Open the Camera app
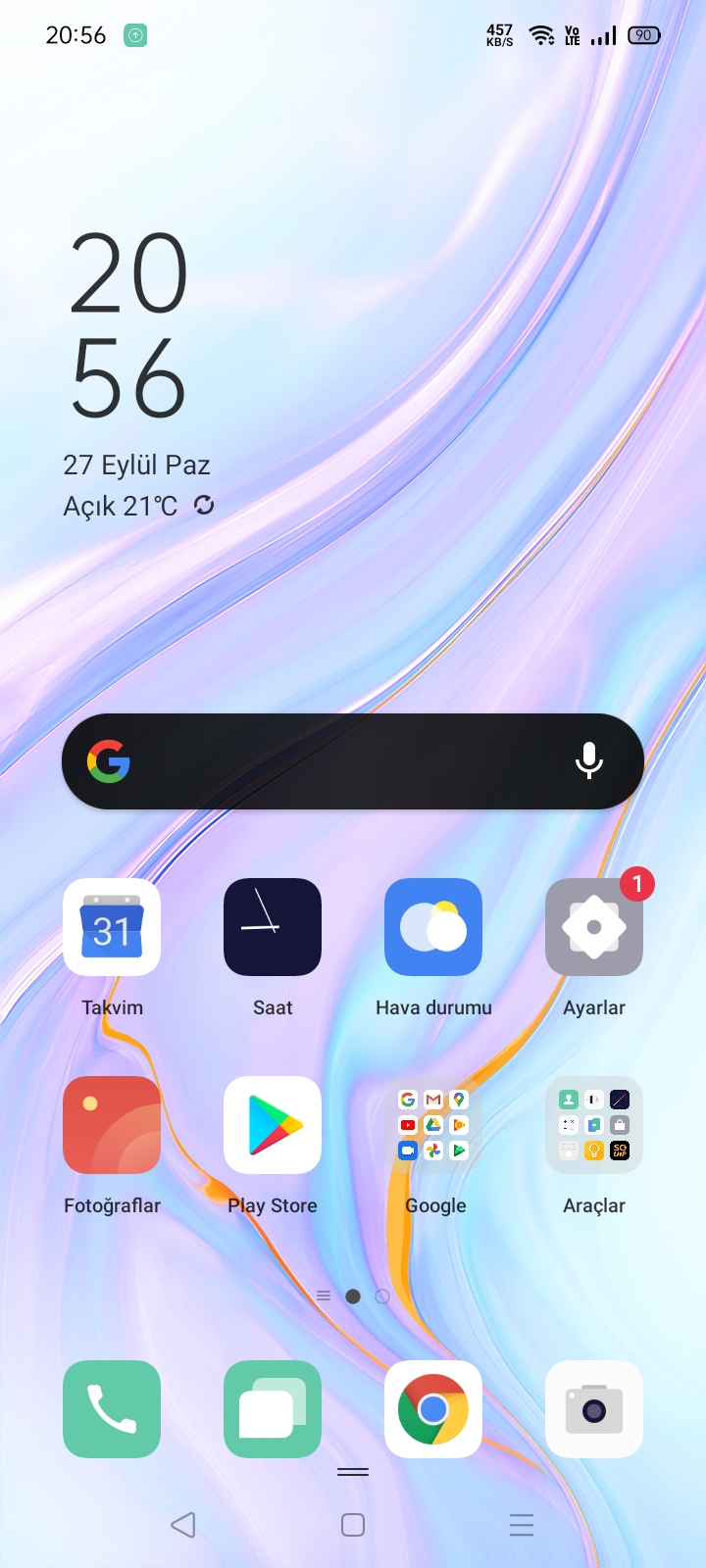This screenshot has width=706, height=1568. pos(594,1409)
